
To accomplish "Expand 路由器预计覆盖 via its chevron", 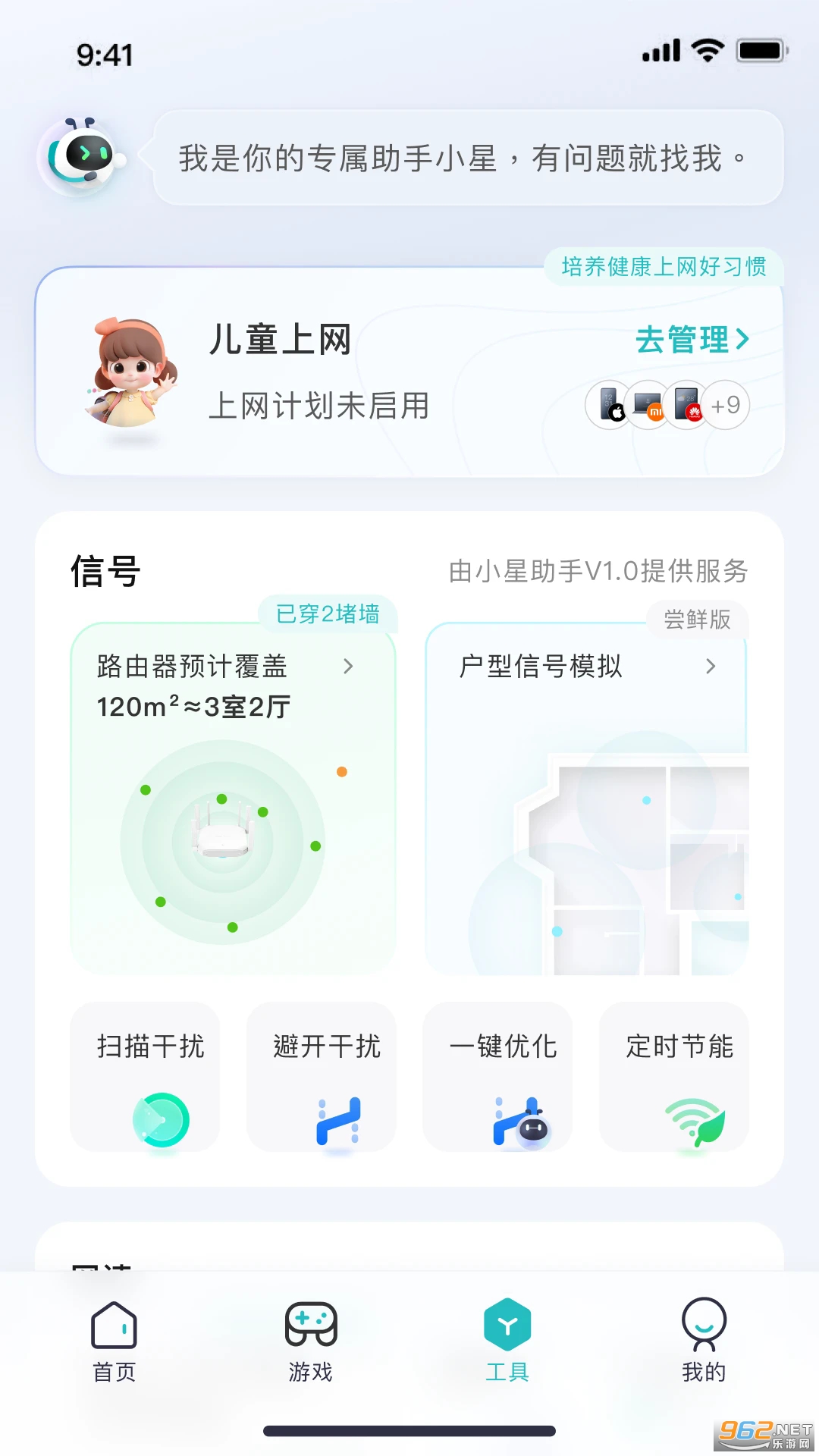I will pos(349,667).
